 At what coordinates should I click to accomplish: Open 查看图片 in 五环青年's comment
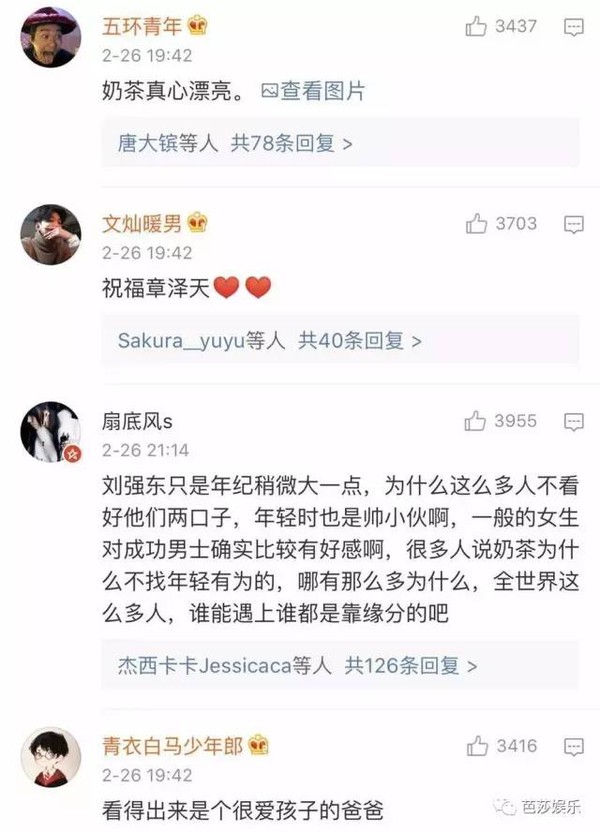pos(313,92)
